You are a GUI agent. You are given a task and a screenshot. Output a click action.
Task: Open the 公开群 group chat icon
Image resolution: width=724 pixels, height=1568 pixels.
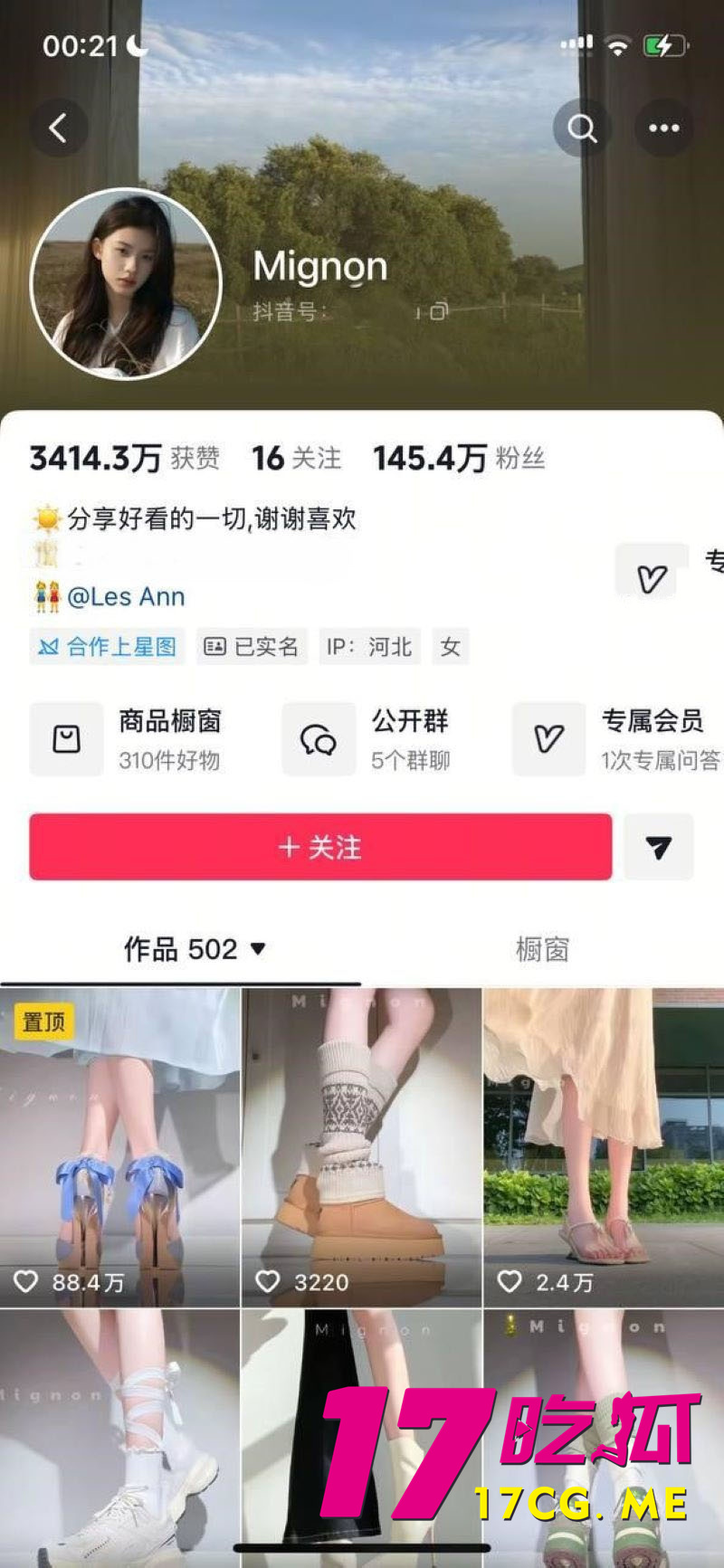tap(319, 739)
